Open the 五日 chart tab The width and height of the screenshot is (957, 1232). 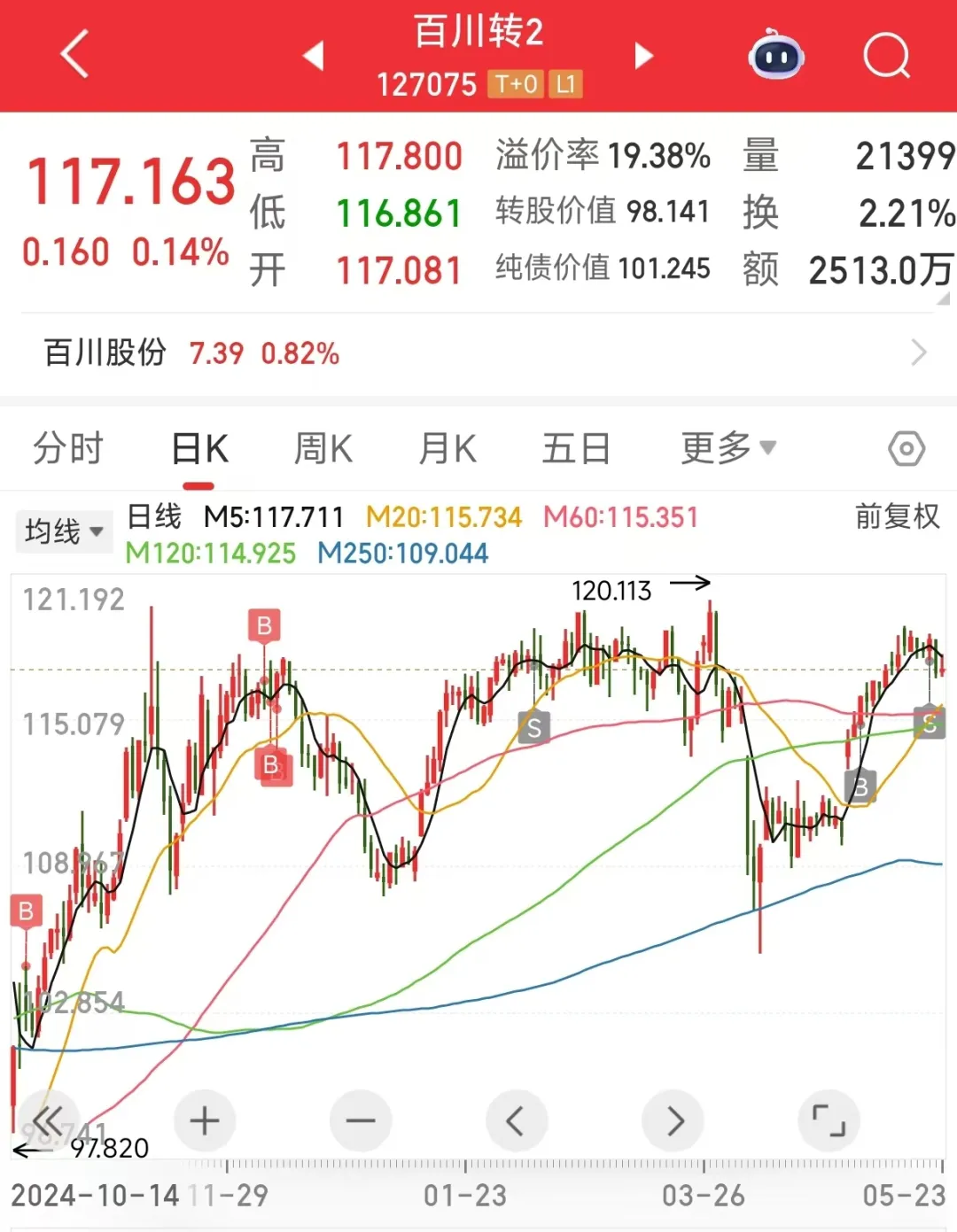click(x=576, y=448)
